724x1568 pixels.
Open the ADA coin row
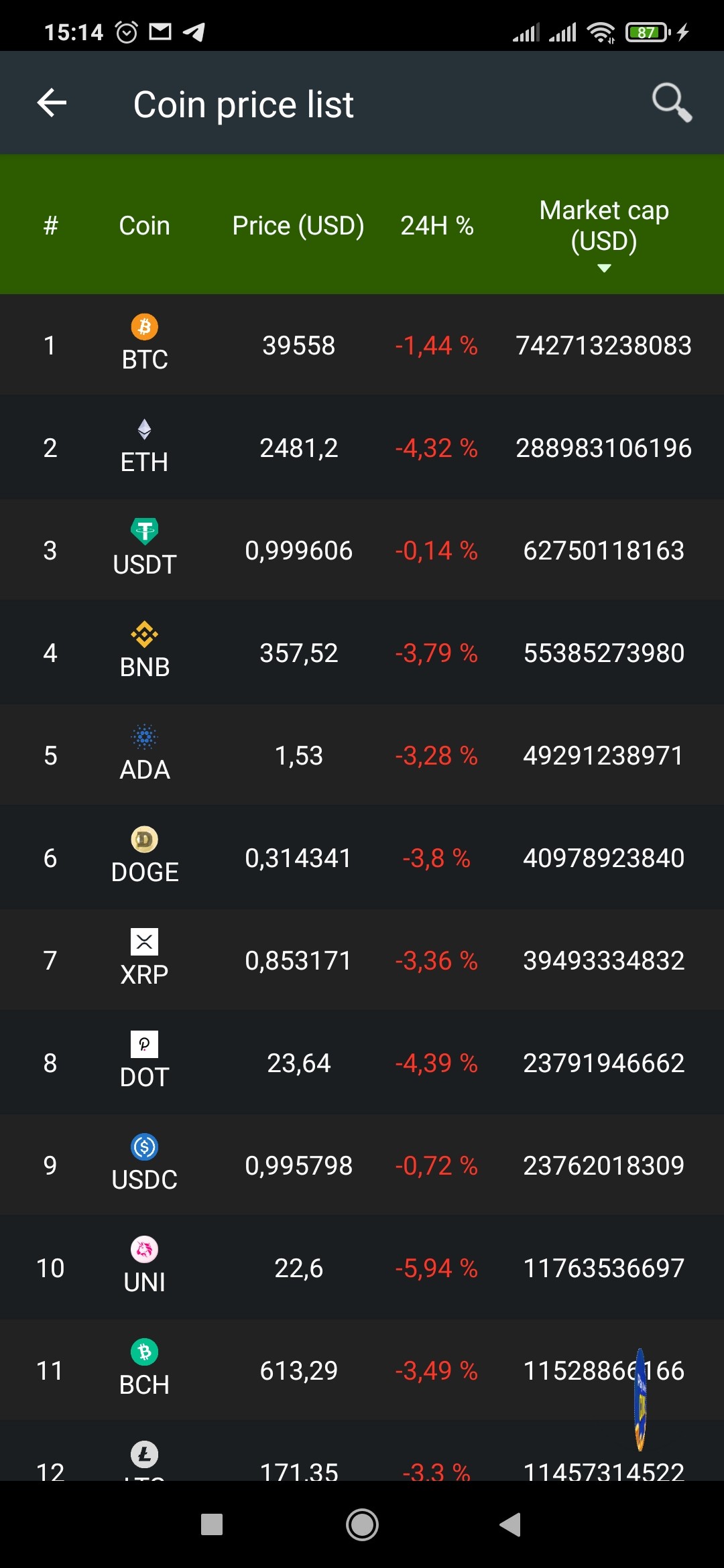pyautogui.click(x=362, y=756)
